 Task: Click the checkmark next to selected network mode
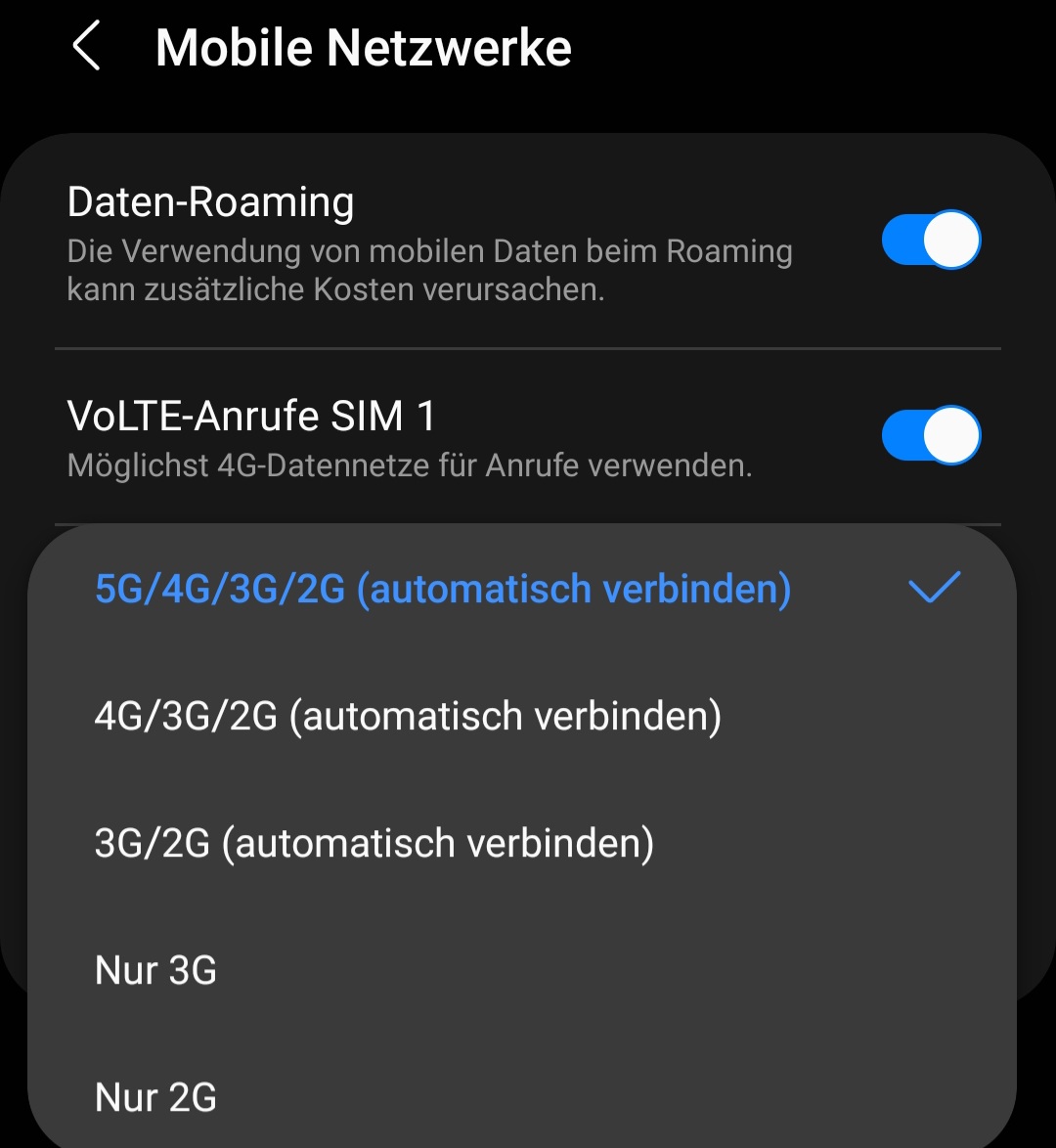936,587
